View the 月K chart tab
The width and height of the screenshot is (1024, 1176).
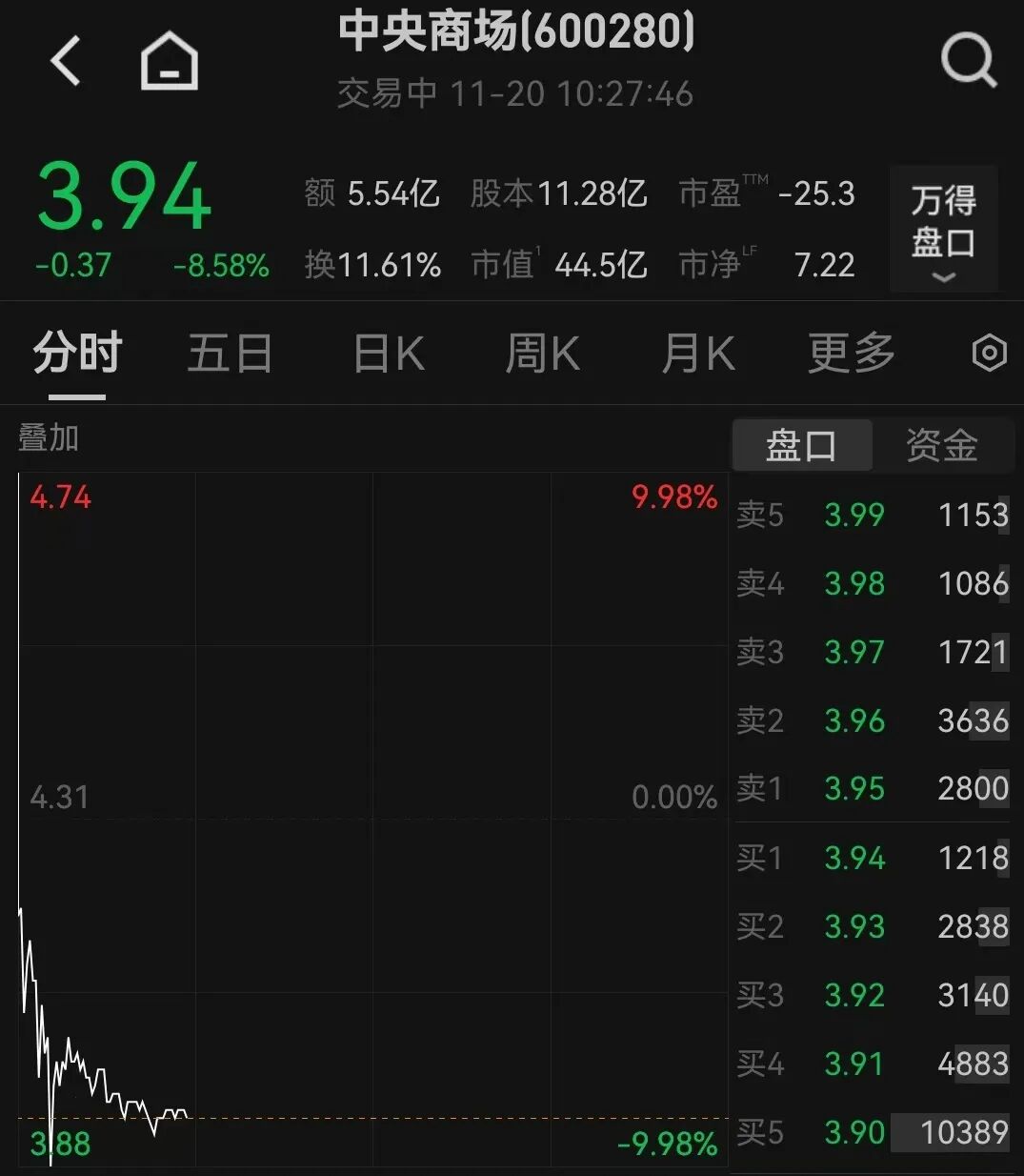(697, 354)
